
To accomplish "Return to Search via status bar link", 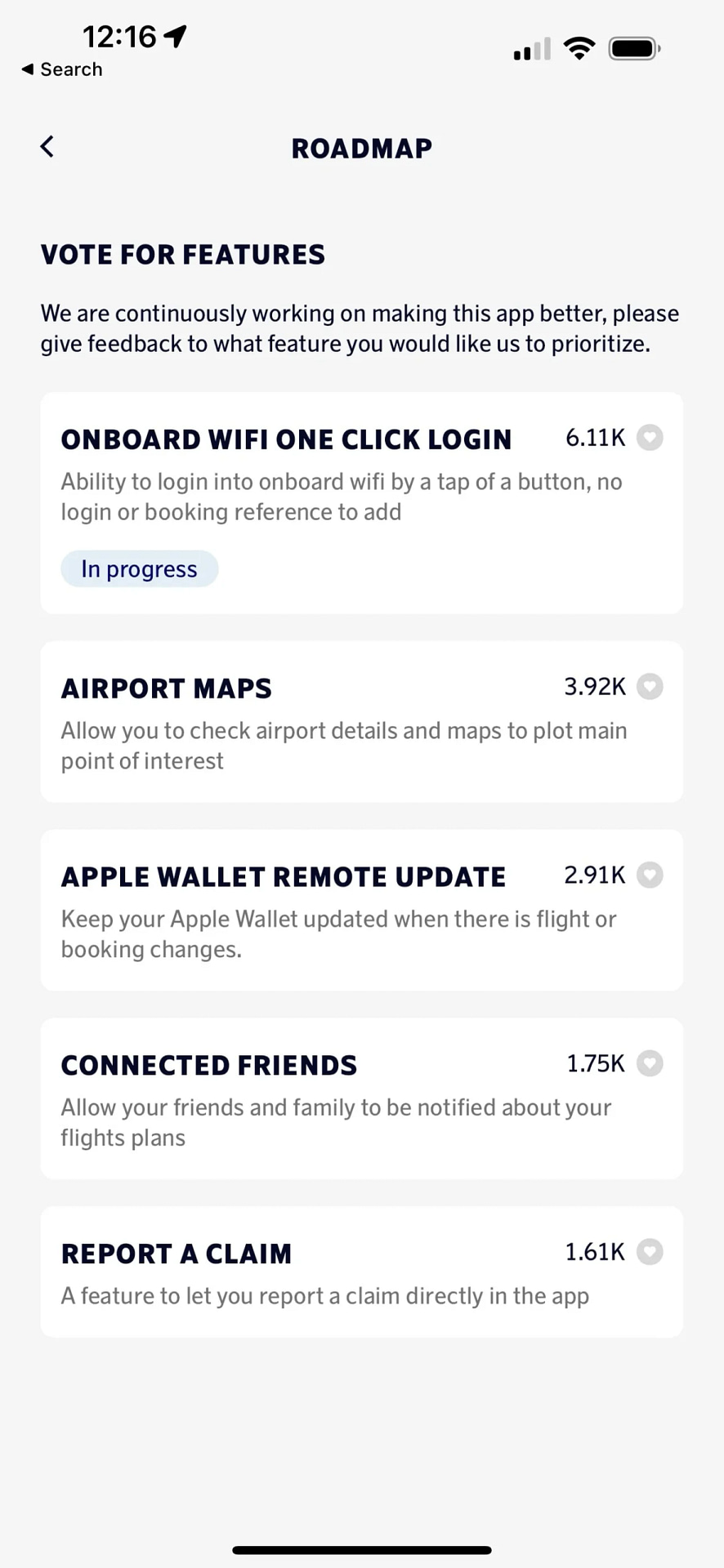I will coord(62,69).
